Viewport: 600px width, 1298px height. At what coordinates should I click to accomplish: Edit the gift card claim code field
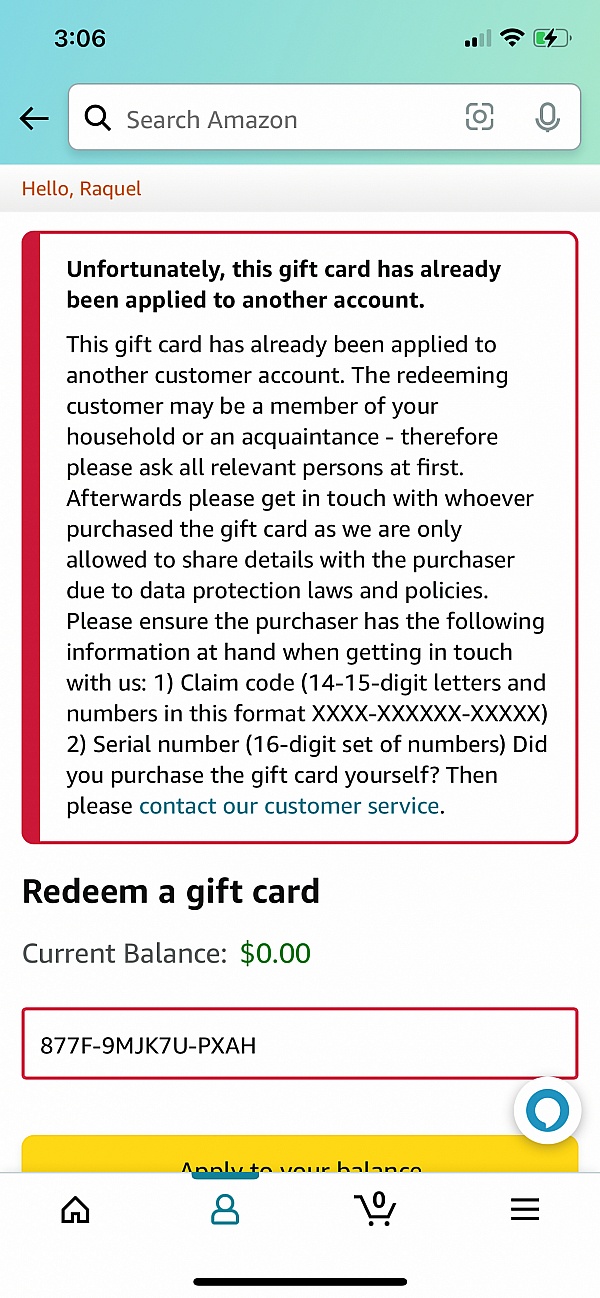click(x=300, y=1045)
